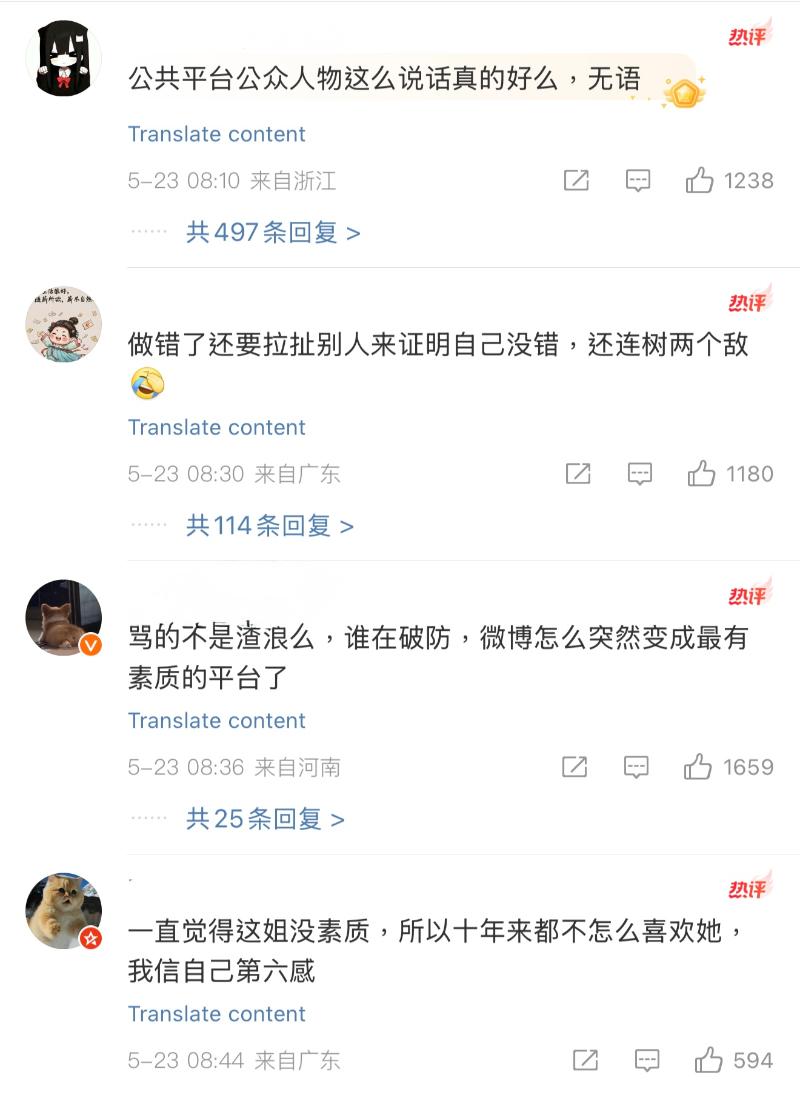Like the comment from 河南 with 1659 likes
The height and width of the screenshot is (1098, 800).
(x=698, y=767)
